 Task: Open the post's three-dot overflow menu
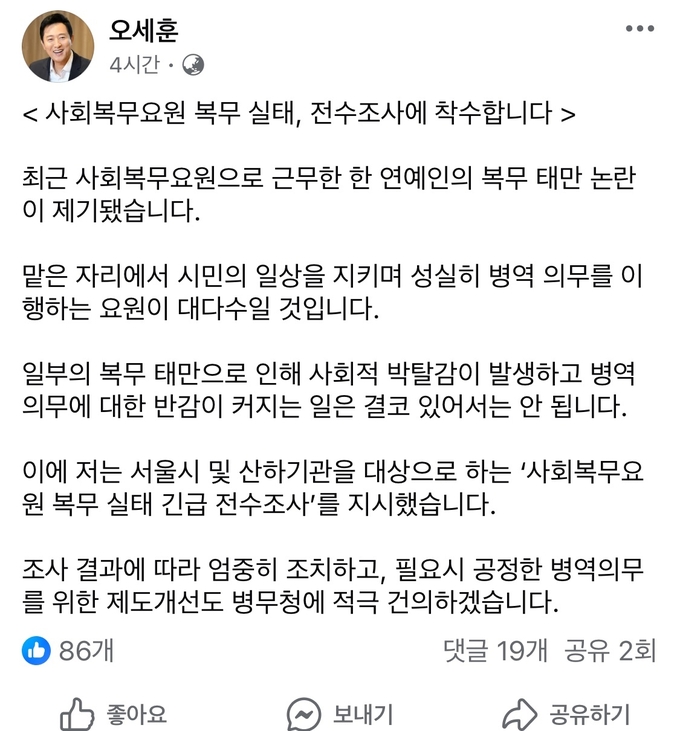click(638, 29)
